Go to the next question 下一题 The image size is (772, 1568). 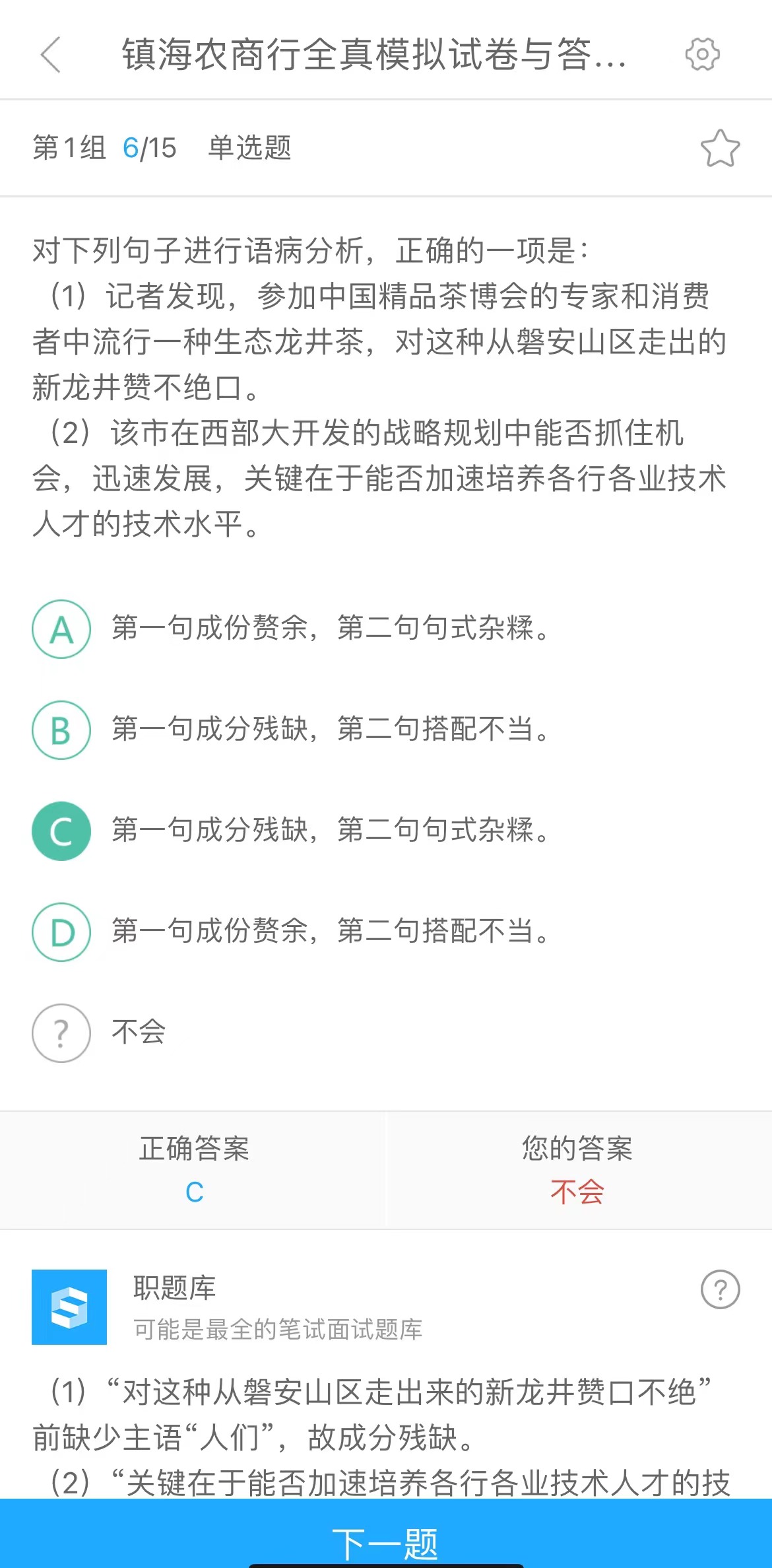385,1542
